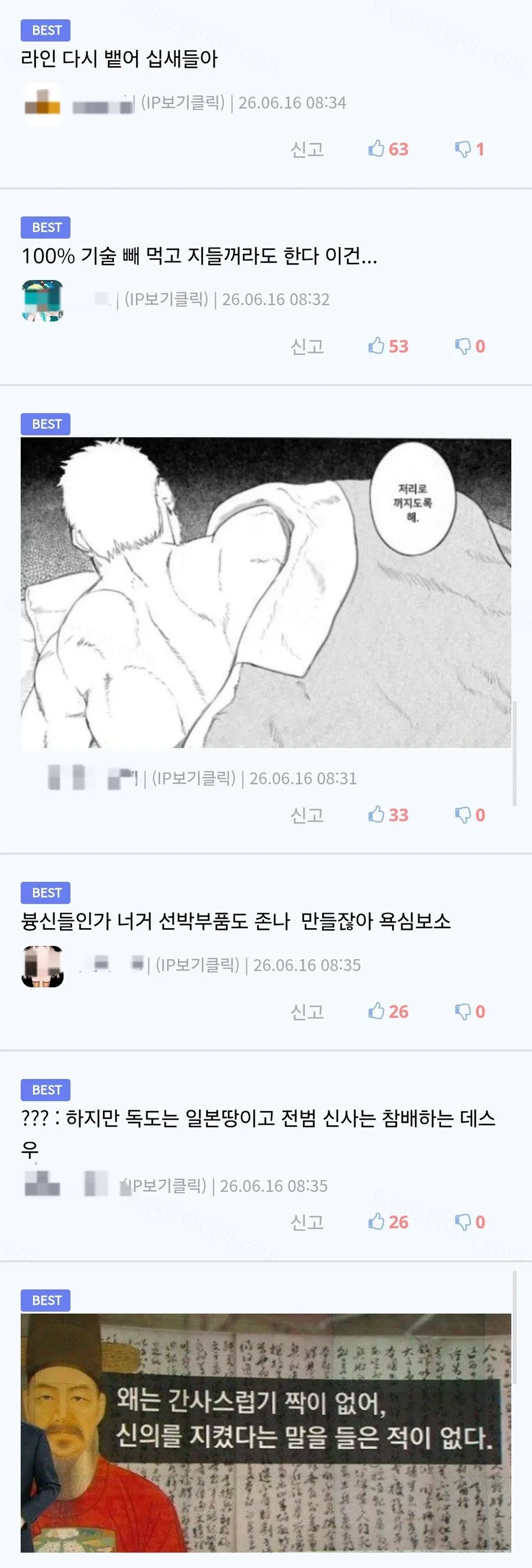This screenshot has height=1568, width=532.
Task: Report the '선박부품도 존나 만들잖아' comment
Action: coord(307,1011)
